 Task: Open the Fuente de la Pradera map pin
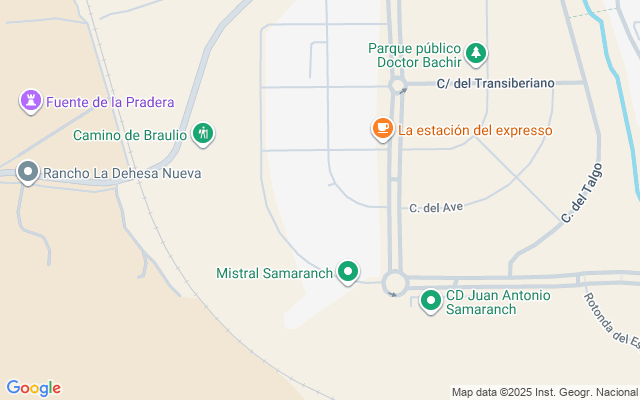[x=31, y=101]
